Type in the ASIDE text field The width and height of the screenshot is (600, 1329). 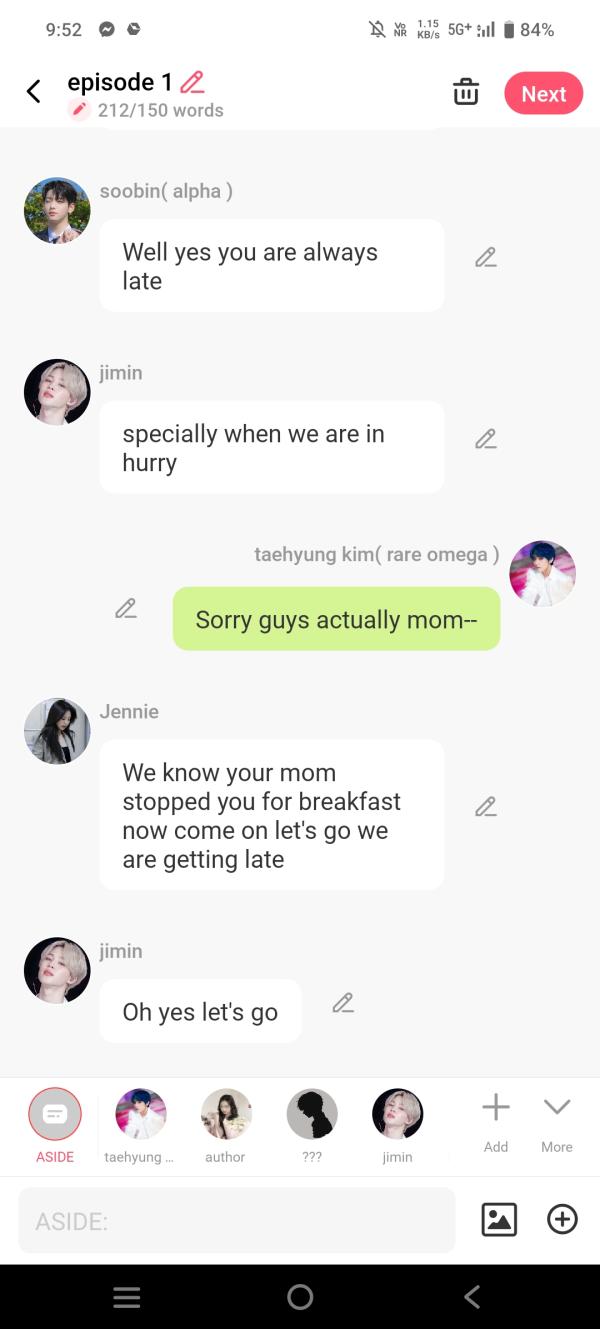pyautogui.click(x=236, y=1220)
